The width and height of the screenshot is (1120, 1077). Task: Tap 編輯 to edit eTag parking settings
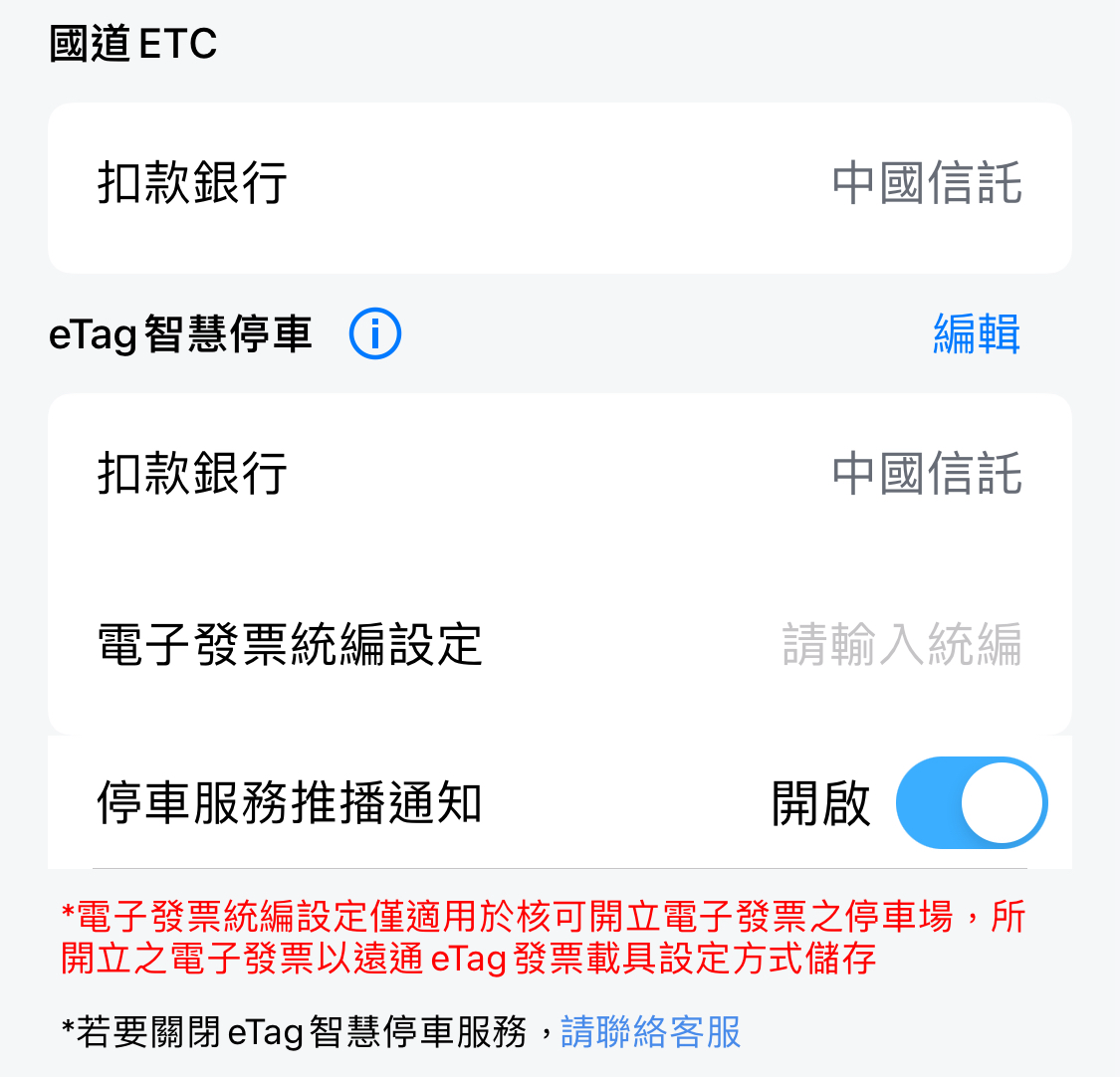[976, 334]
